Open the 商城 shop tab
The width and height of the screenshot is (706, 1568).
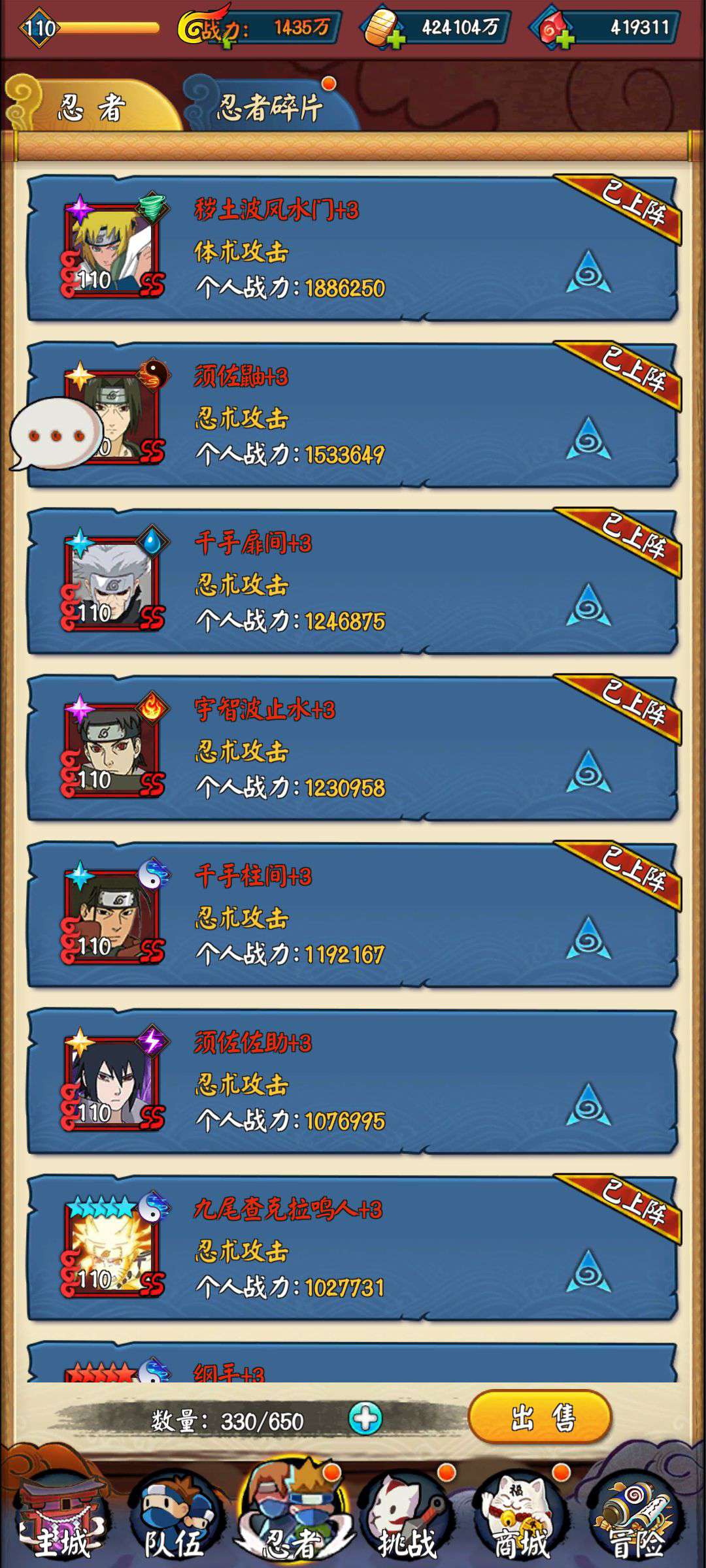click(x=521, y=1517)
